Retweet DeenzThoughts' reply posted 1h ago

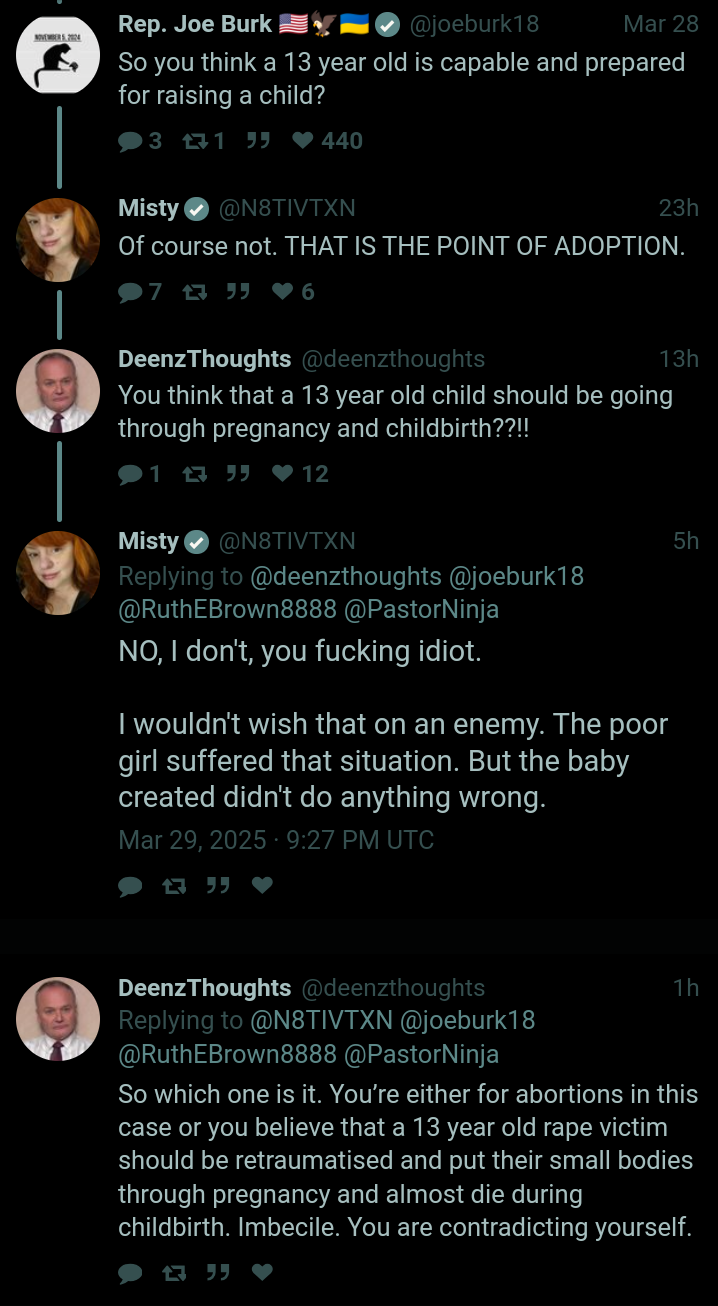coord(174,1272)
